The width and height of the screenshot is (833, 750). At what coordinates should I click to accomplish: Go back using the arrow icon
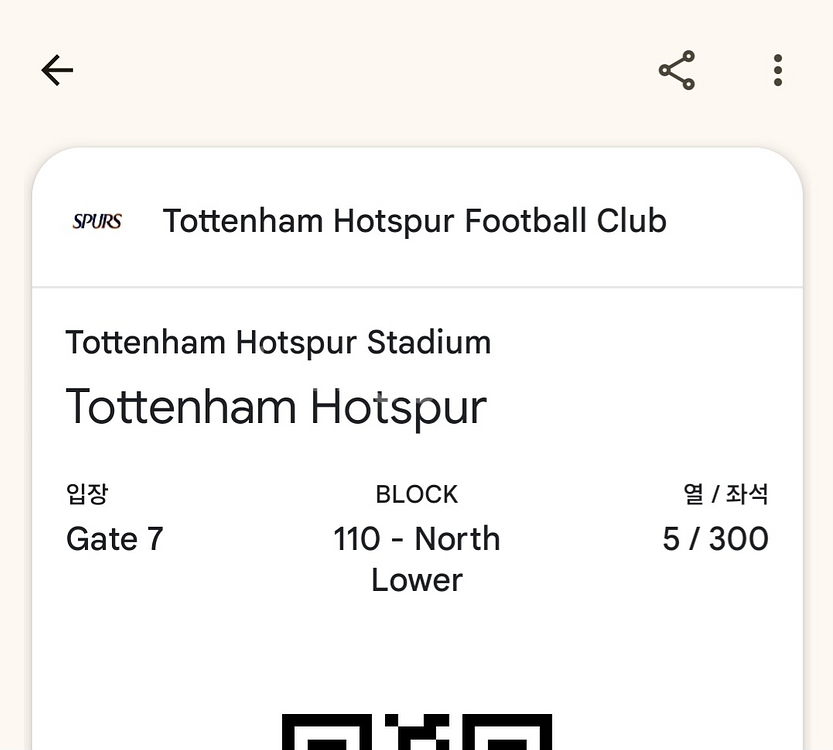click(x=57, y=70)
